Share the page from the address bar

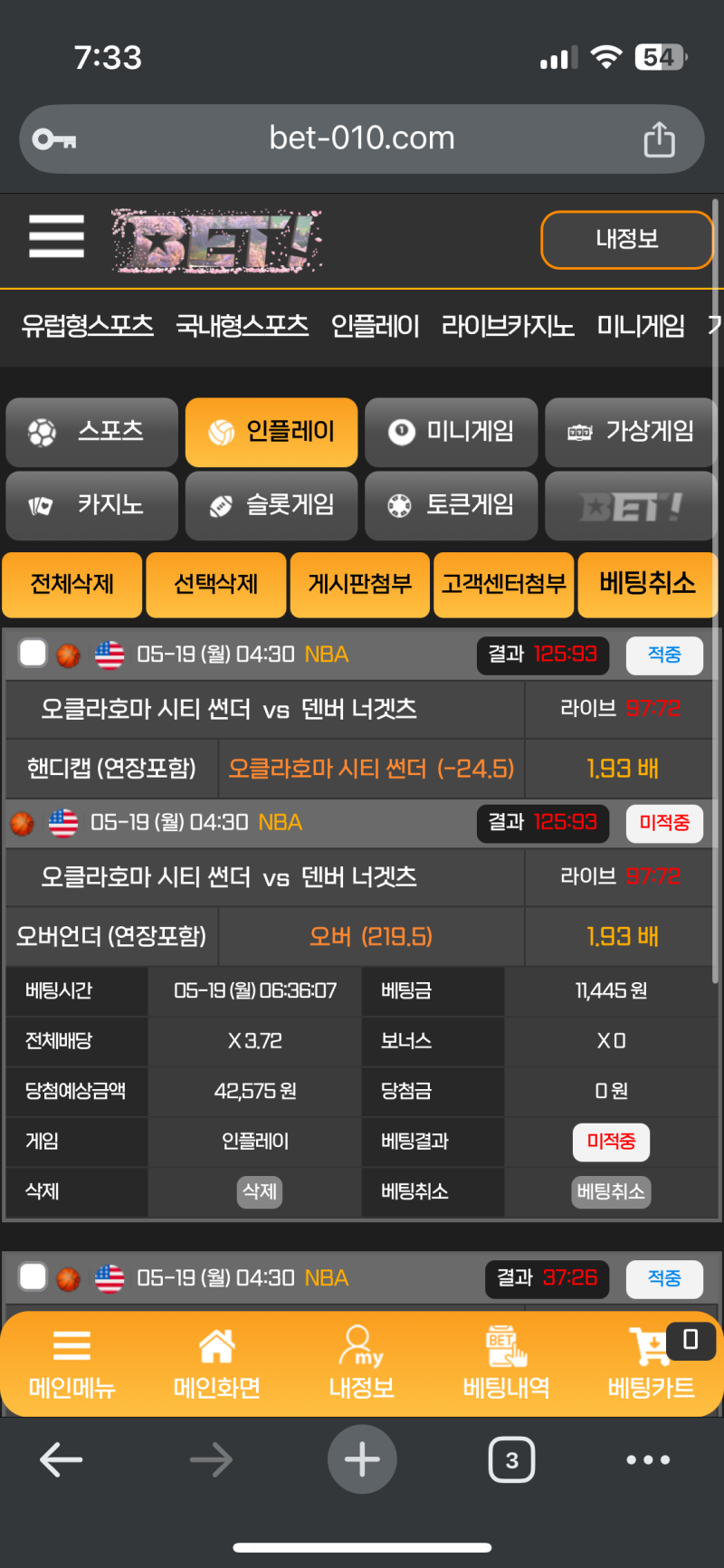coord(659,139)
